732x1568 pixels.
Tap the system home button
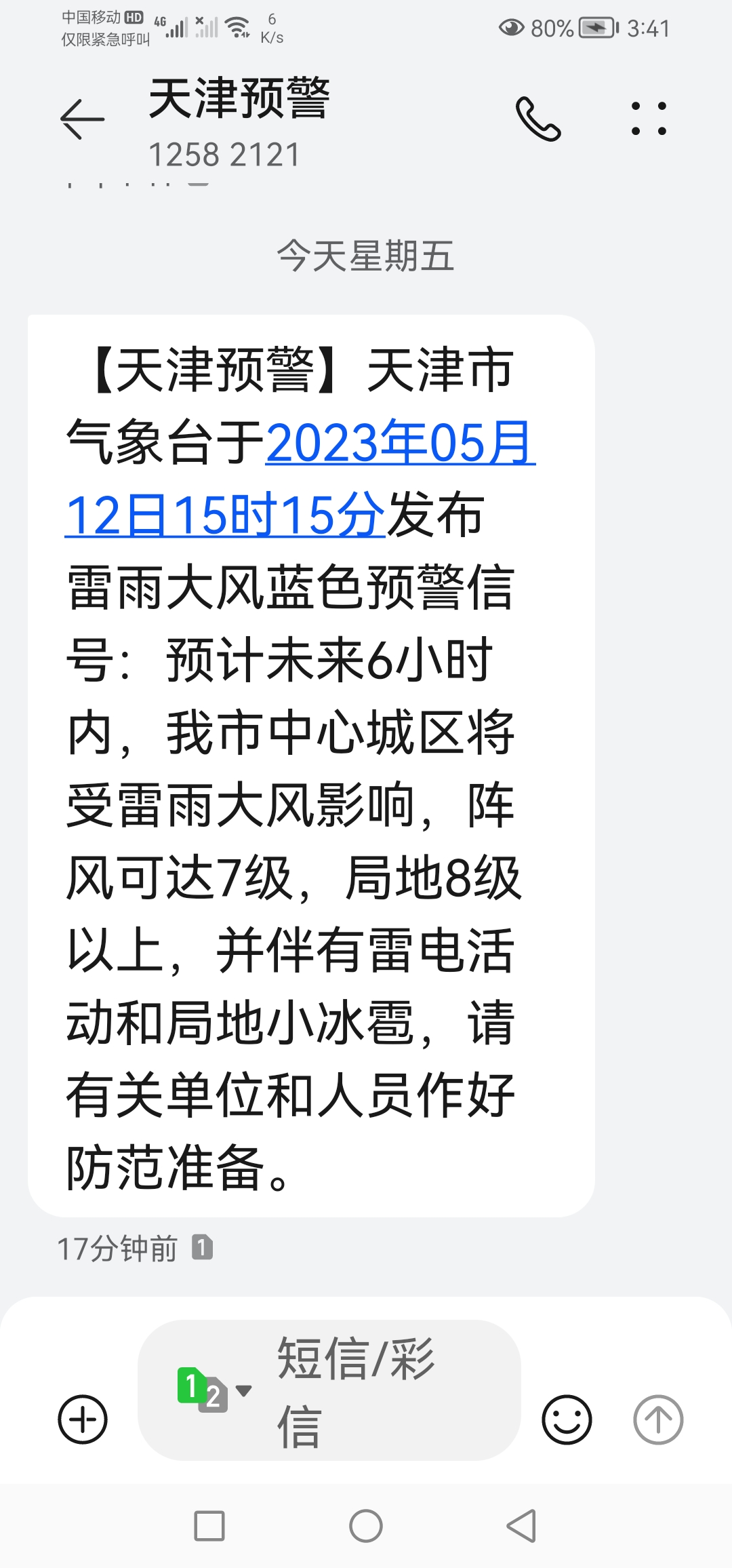366,1526
